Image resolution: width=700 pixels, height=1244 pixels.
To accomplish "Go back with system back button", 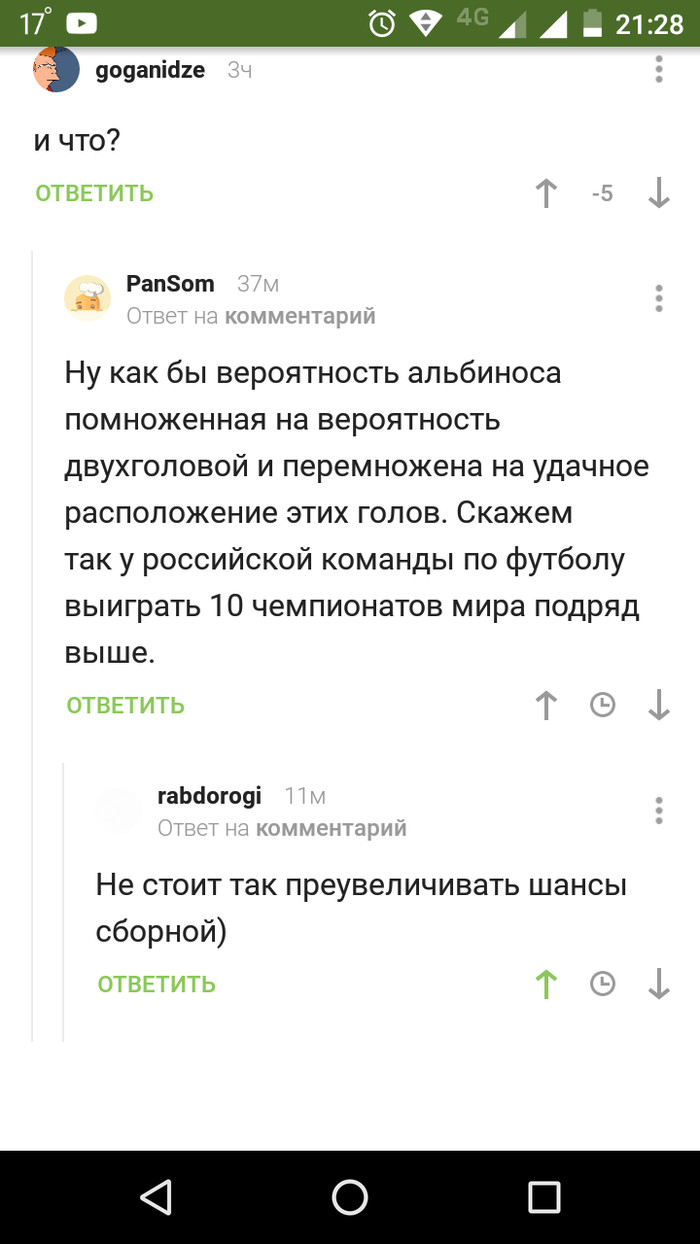I will [x=156, y=1197].
